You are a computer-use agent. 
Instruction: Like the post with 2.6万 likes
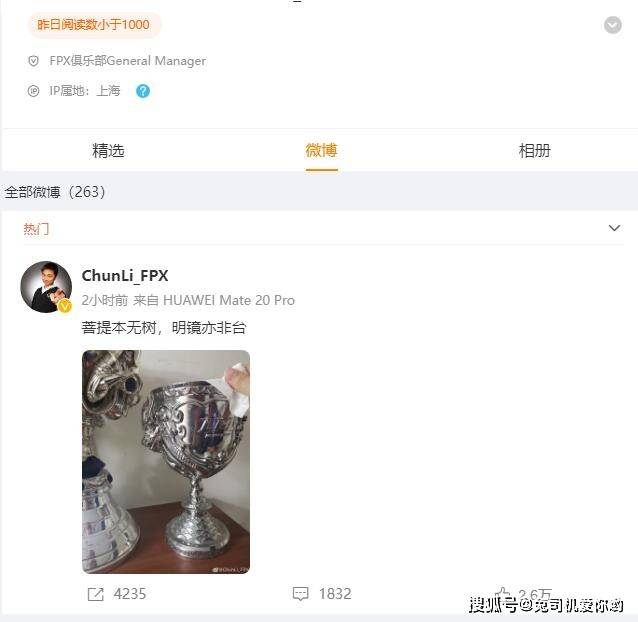pyautogui.click(x=523, y=594)
